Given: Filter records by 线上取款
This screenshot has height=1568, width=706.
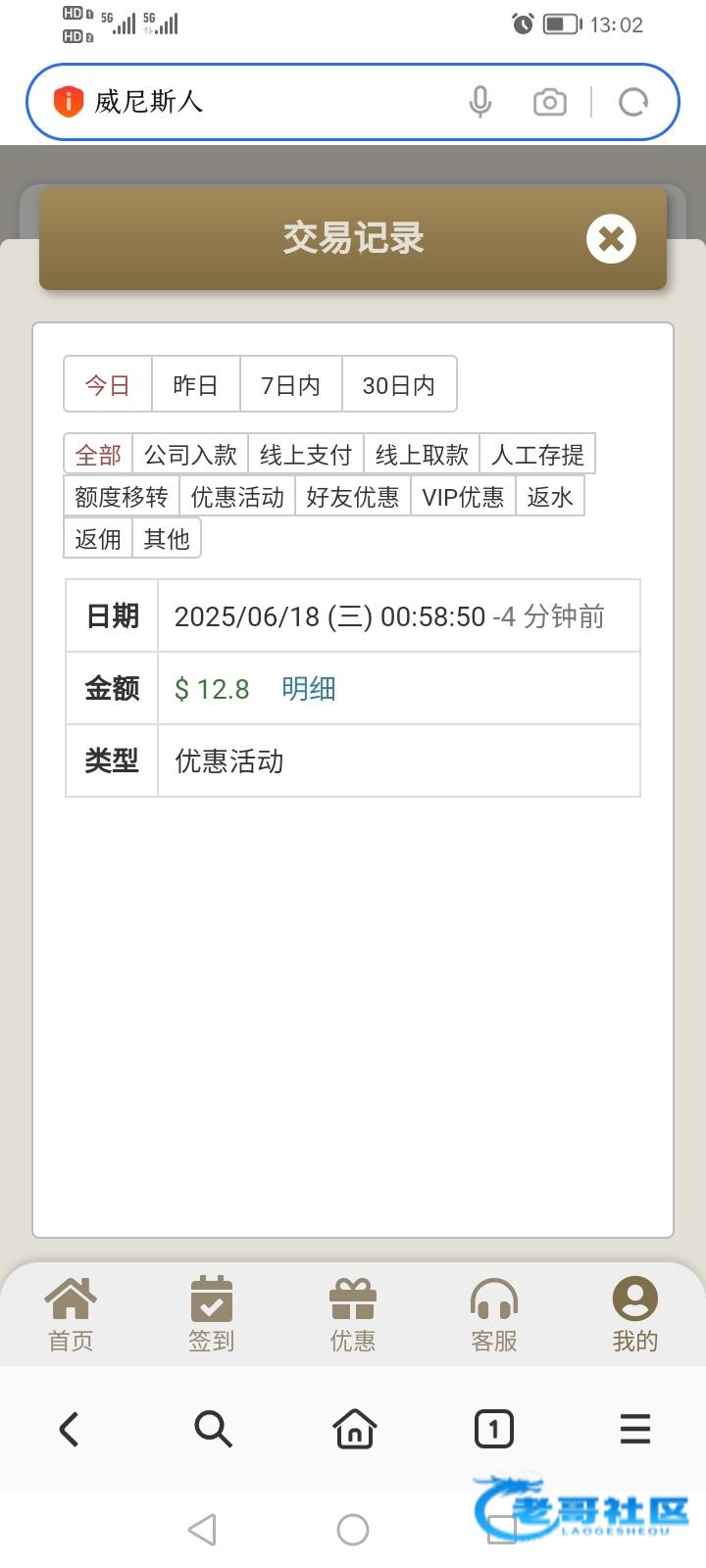Looking at the screenshot, I should 422,455.
